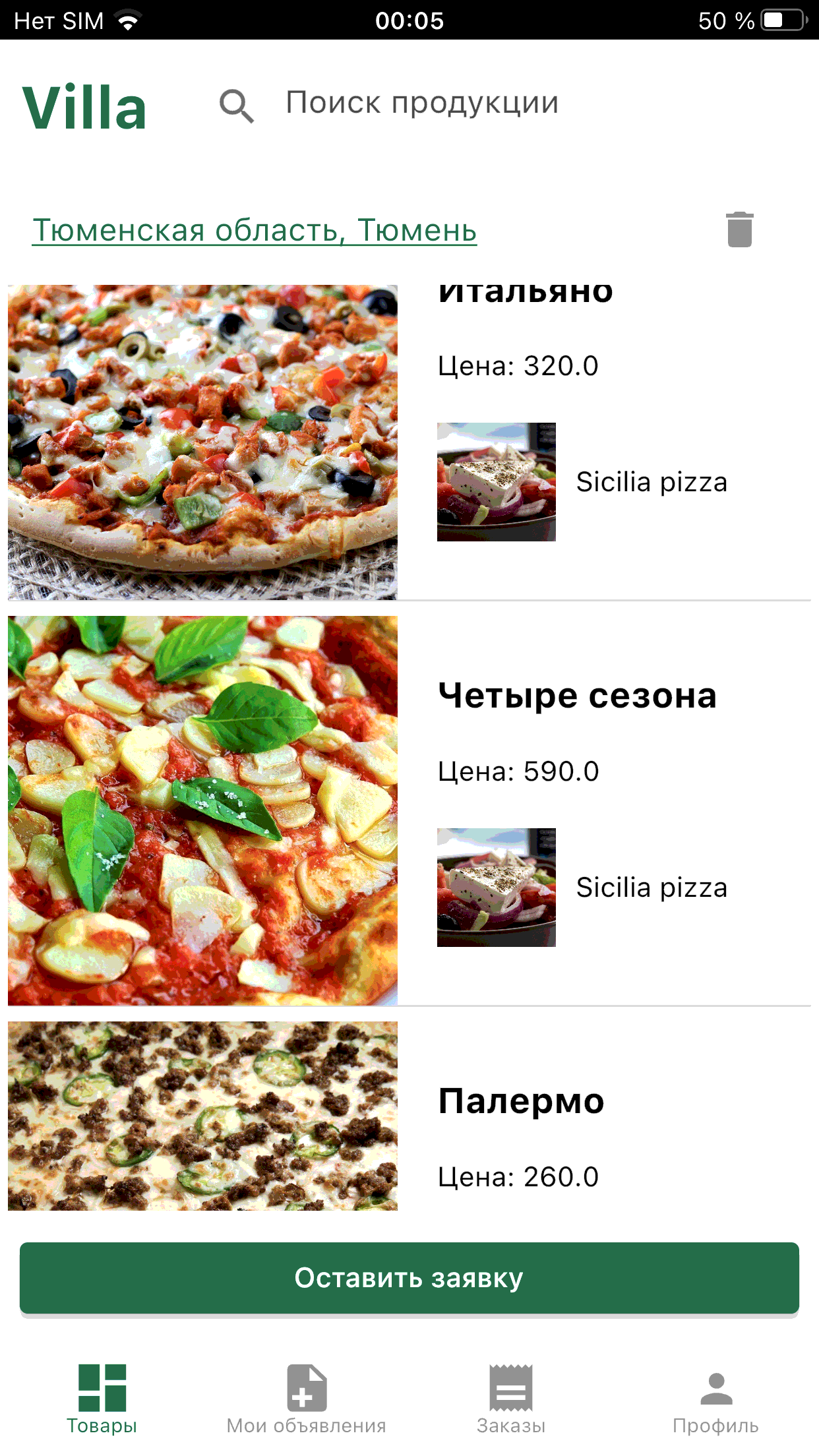819x1456 pixels.
Task: Tap the search magnifier icon
Action: click(237, 106)
